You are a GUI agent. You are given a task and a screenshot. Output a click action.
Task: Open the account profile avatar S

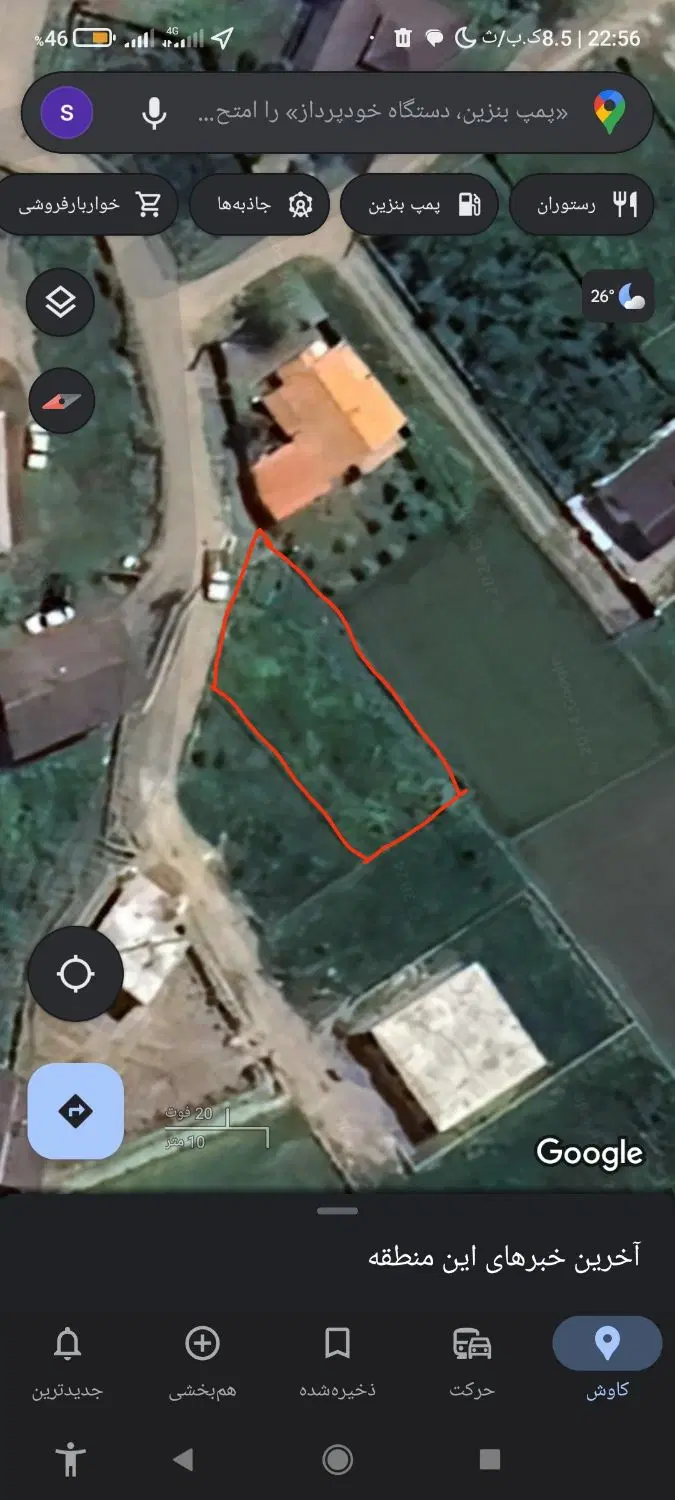coord(67,112)
